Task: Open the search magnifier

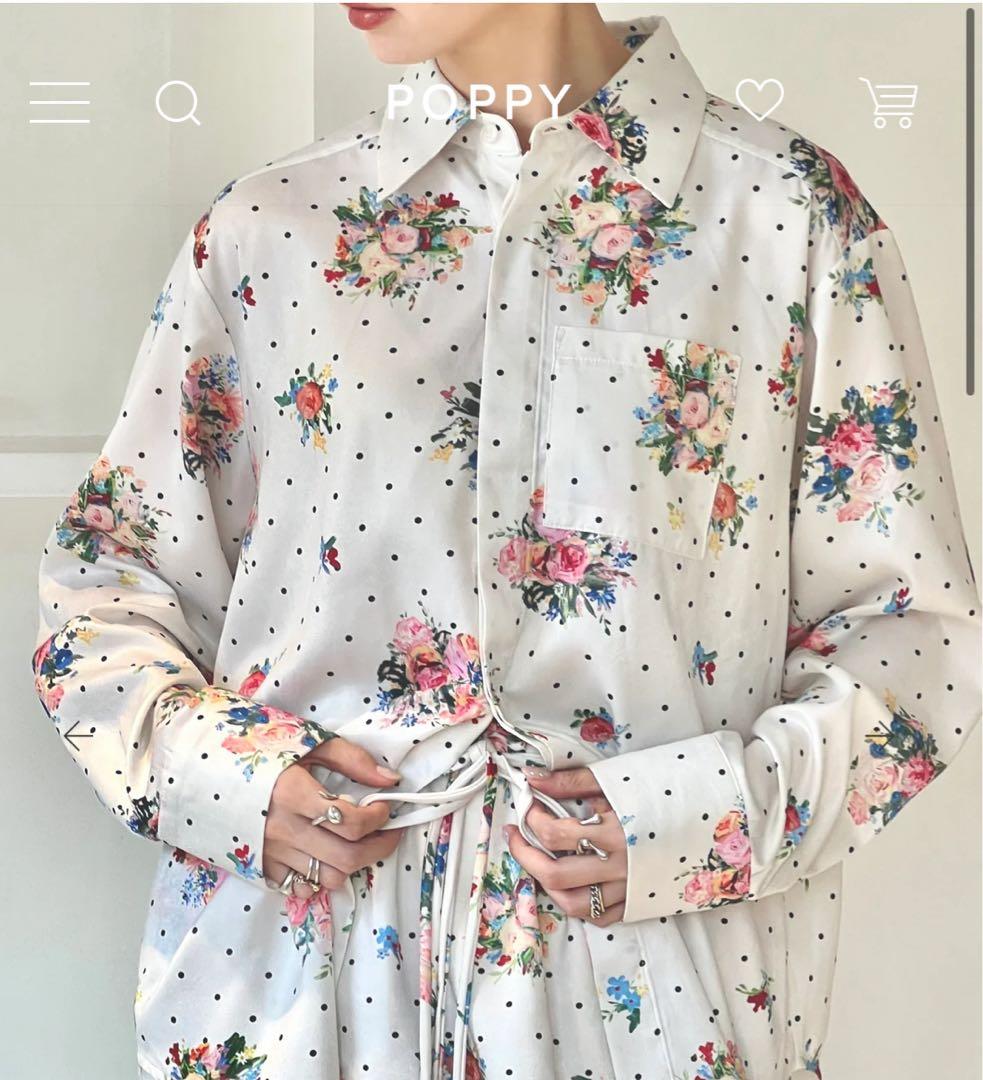Action: coord(177,102)
